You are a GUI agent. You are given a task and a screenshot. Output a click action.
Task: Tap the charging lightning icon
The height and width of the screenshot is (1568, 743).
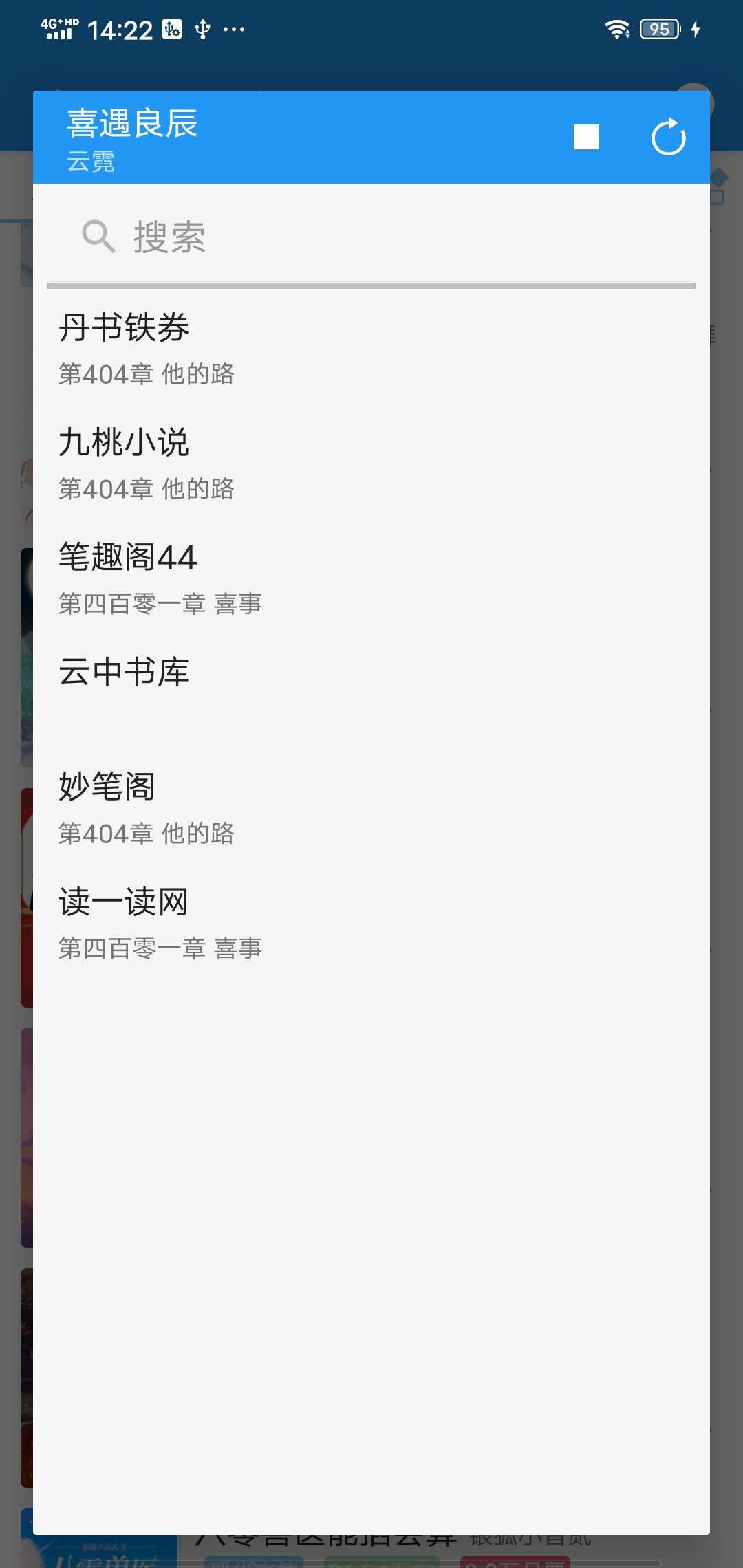tap(697, 29)
